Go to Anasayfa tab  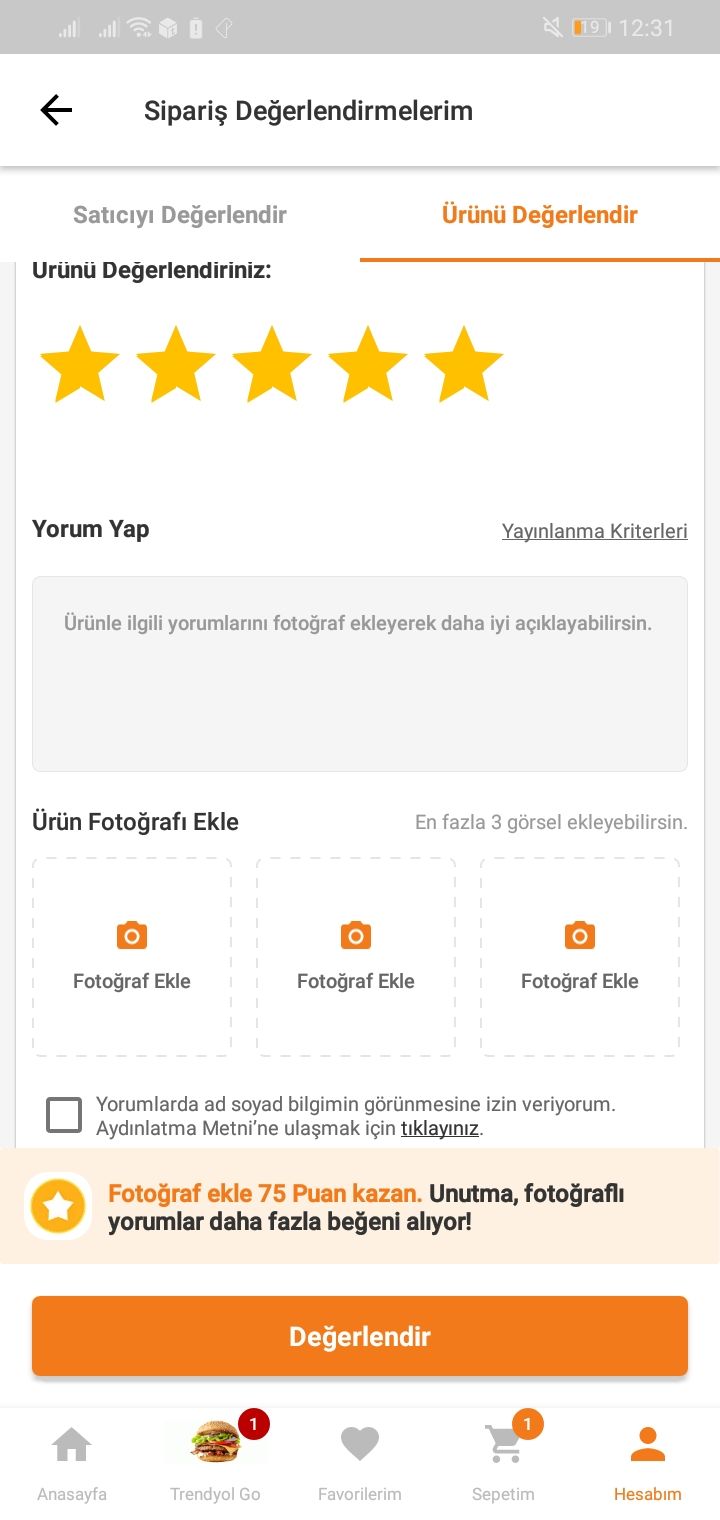point(72,1463)
